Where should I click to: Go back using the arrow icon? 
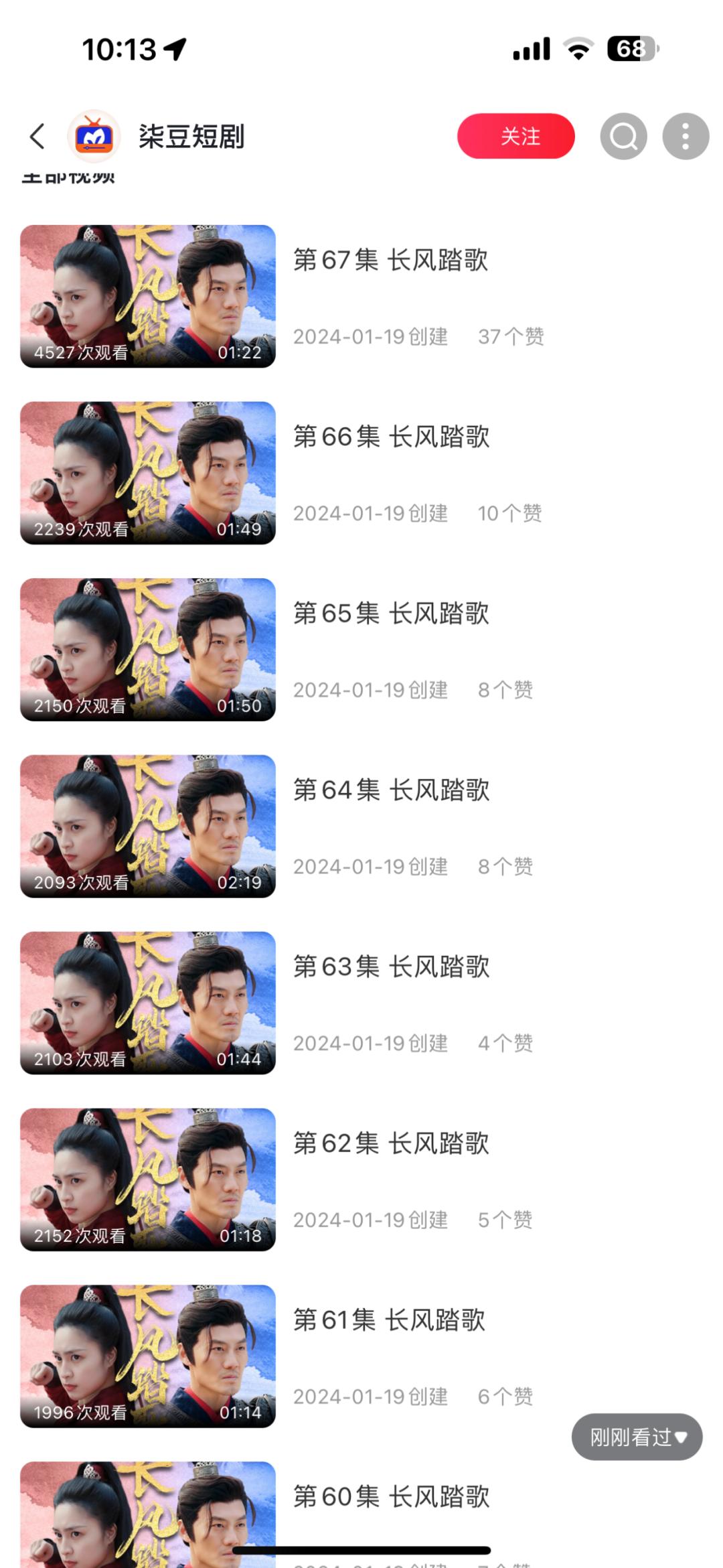point(37,136)
